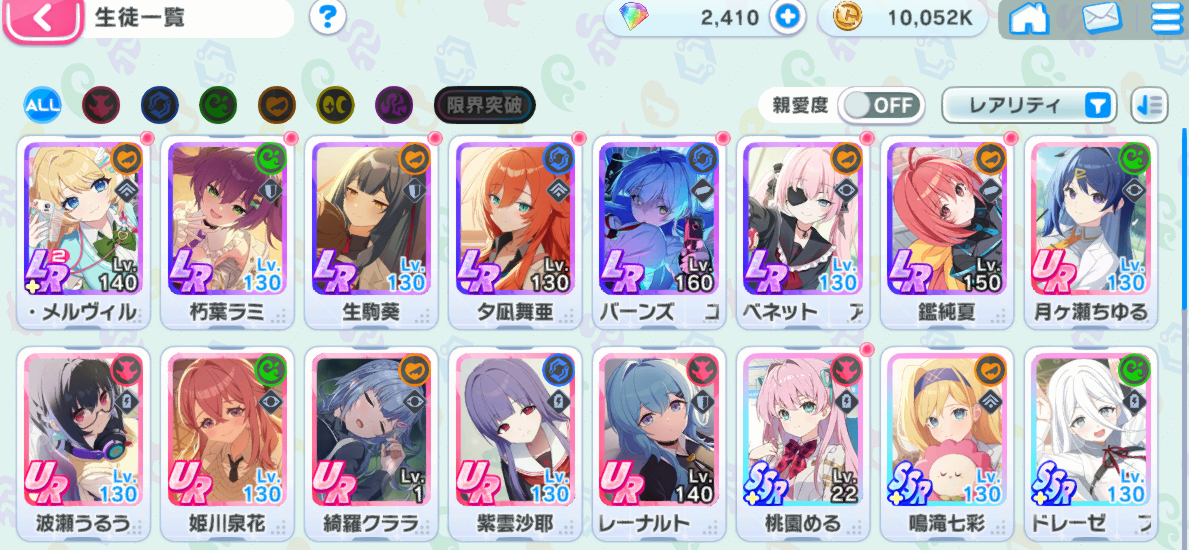Toggle the 親愛度 switch on
Viewport: 1189px width, 550px height.
(879, 104)
